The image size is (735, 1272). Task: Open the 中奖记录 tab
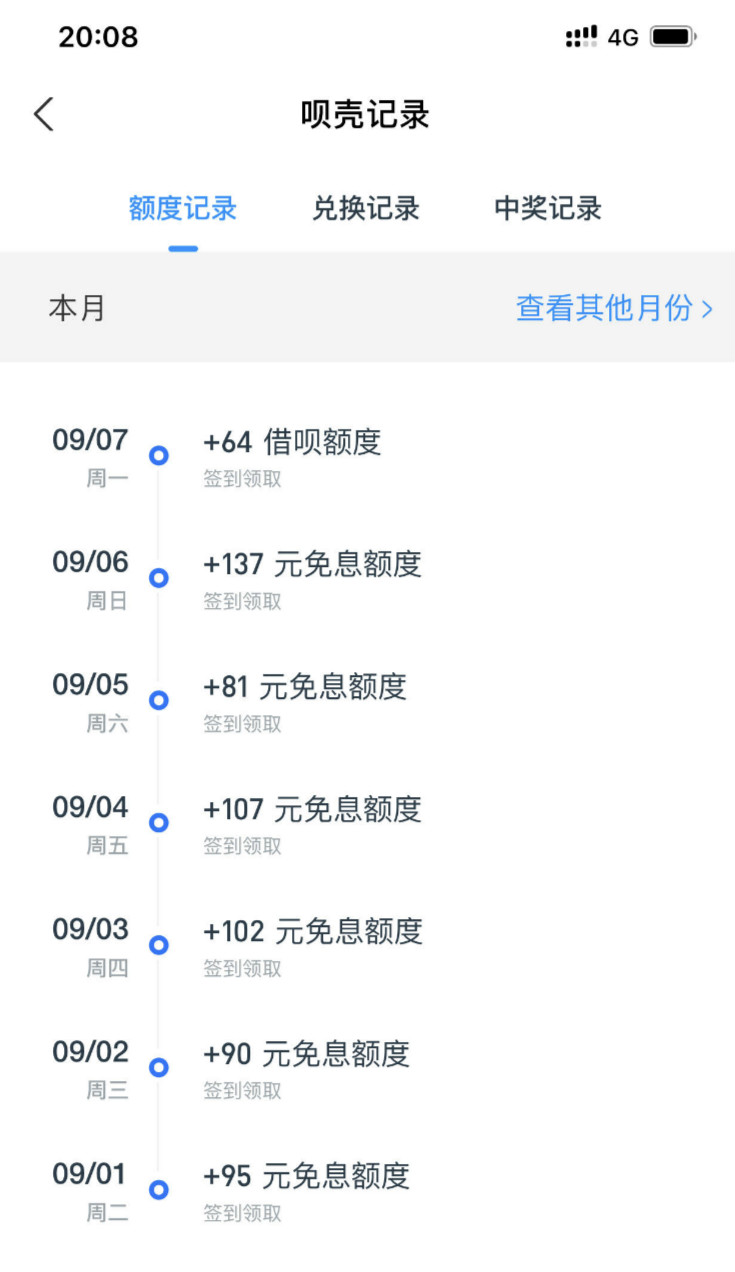545,208
